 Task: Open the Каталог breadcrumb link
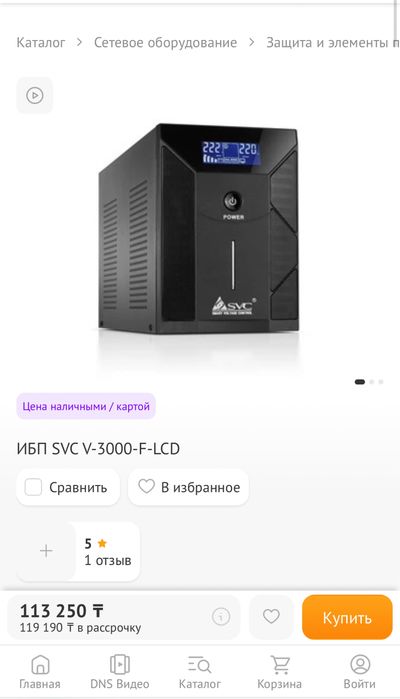pyautogui.click(x=41, y=43)
